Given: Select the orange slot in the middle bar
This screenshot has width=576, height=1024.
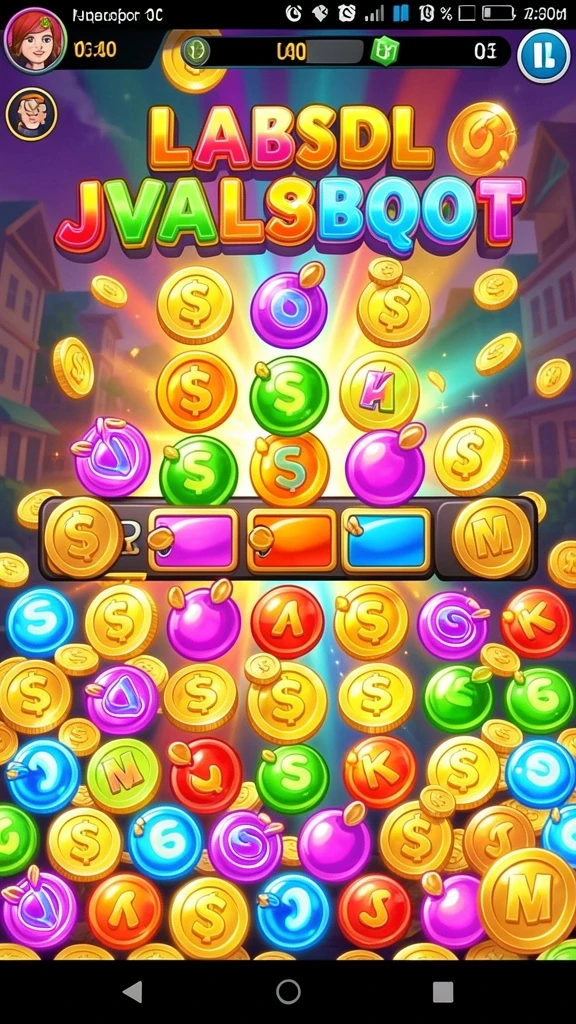Looking at the screenshot, I should click(292, 540).
